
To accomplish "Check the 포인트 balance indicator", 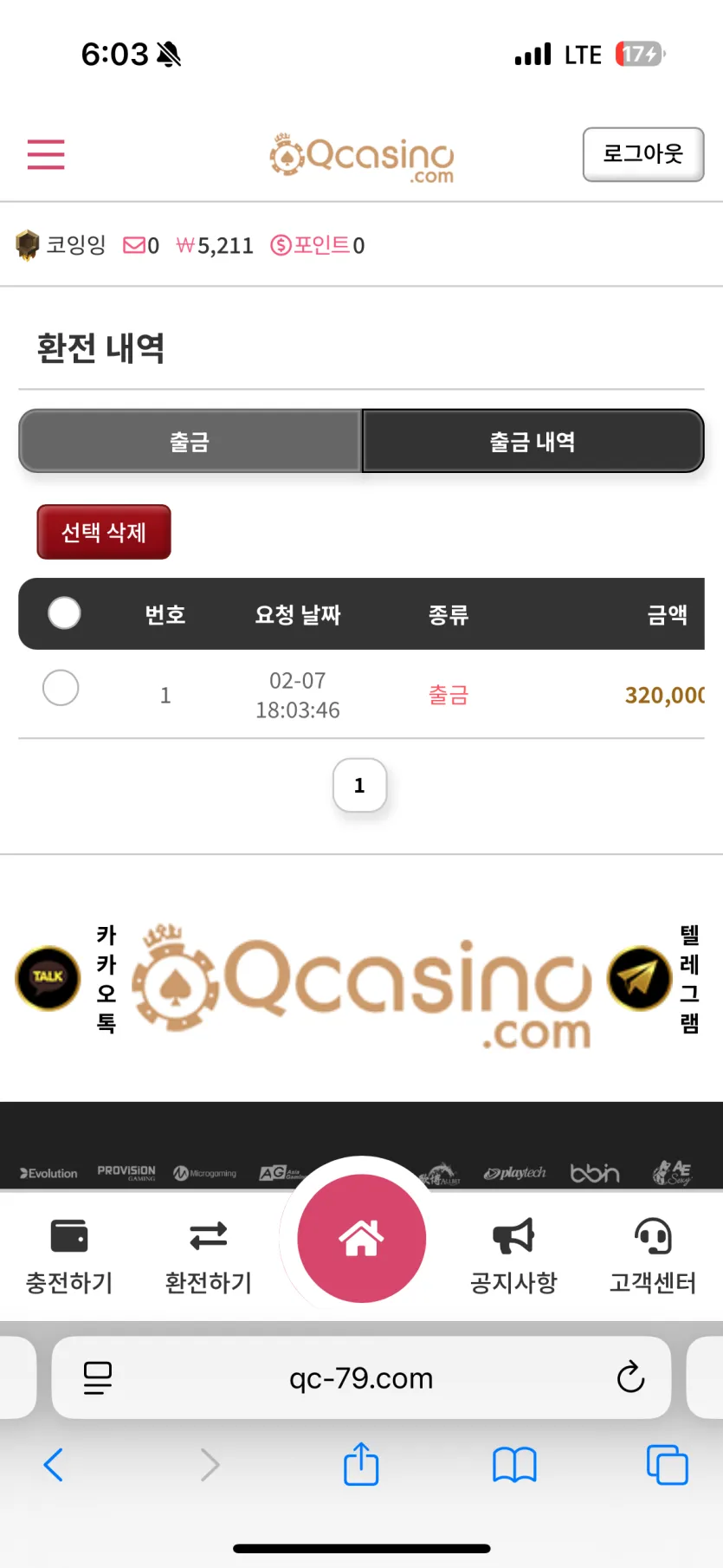I will 317,245.
